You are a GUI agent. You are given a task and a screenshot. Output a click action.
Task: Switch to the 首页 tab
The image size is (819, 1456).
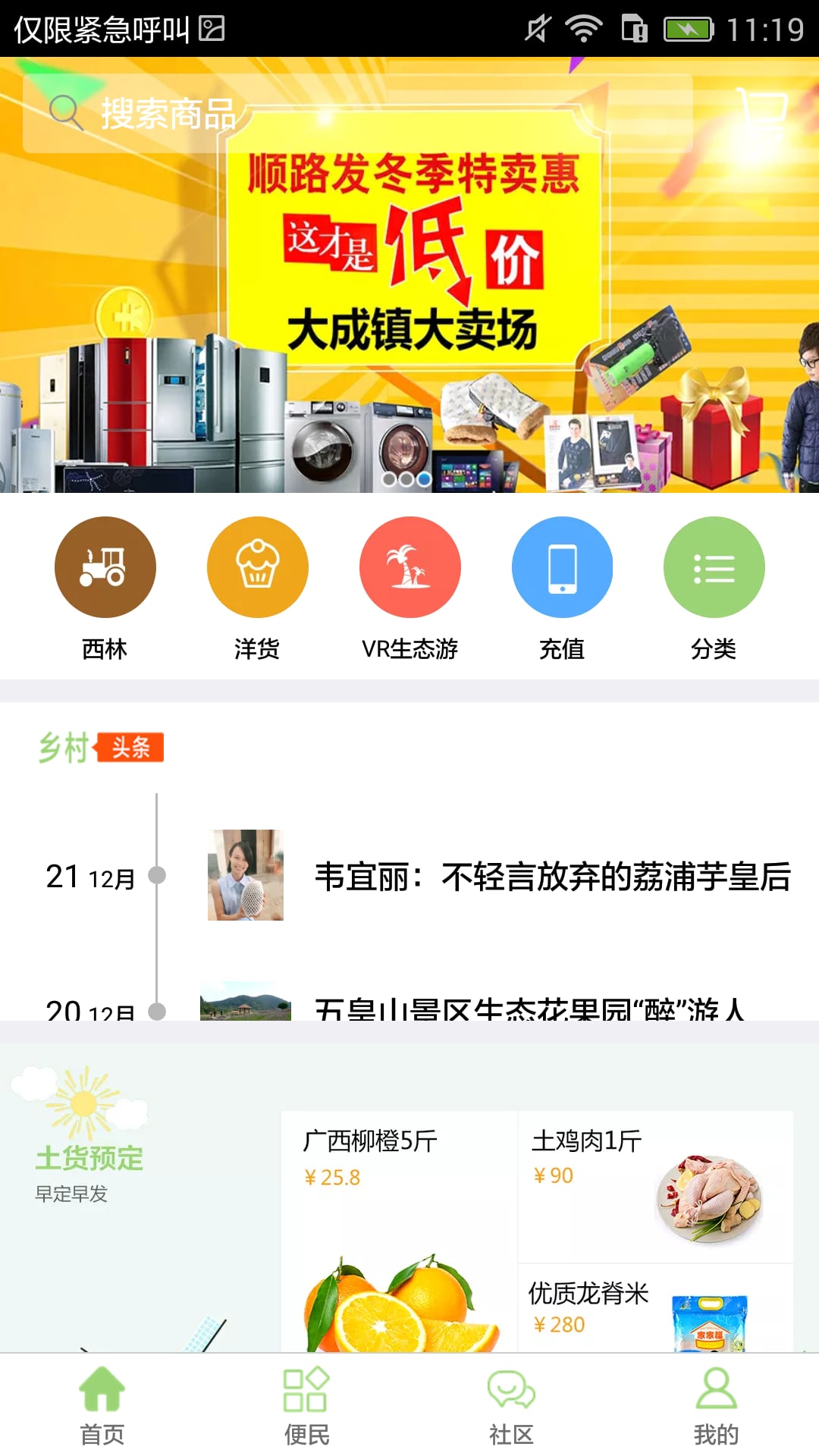pyautogui.click(x=102, y=1405)
